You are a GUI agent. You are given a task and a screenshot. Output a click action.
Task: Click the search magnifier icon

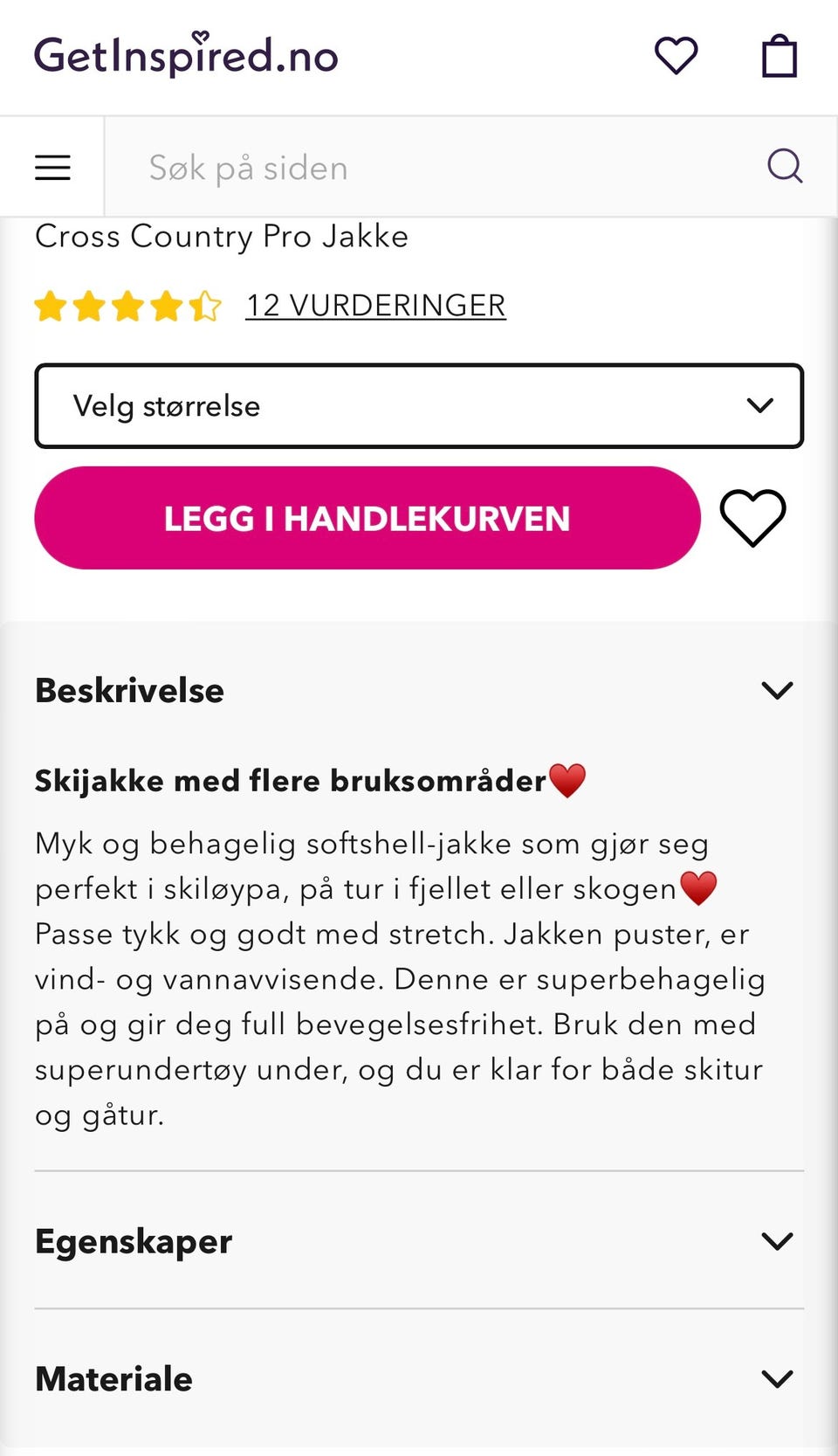pyautogui.click(x=785, y=166)
